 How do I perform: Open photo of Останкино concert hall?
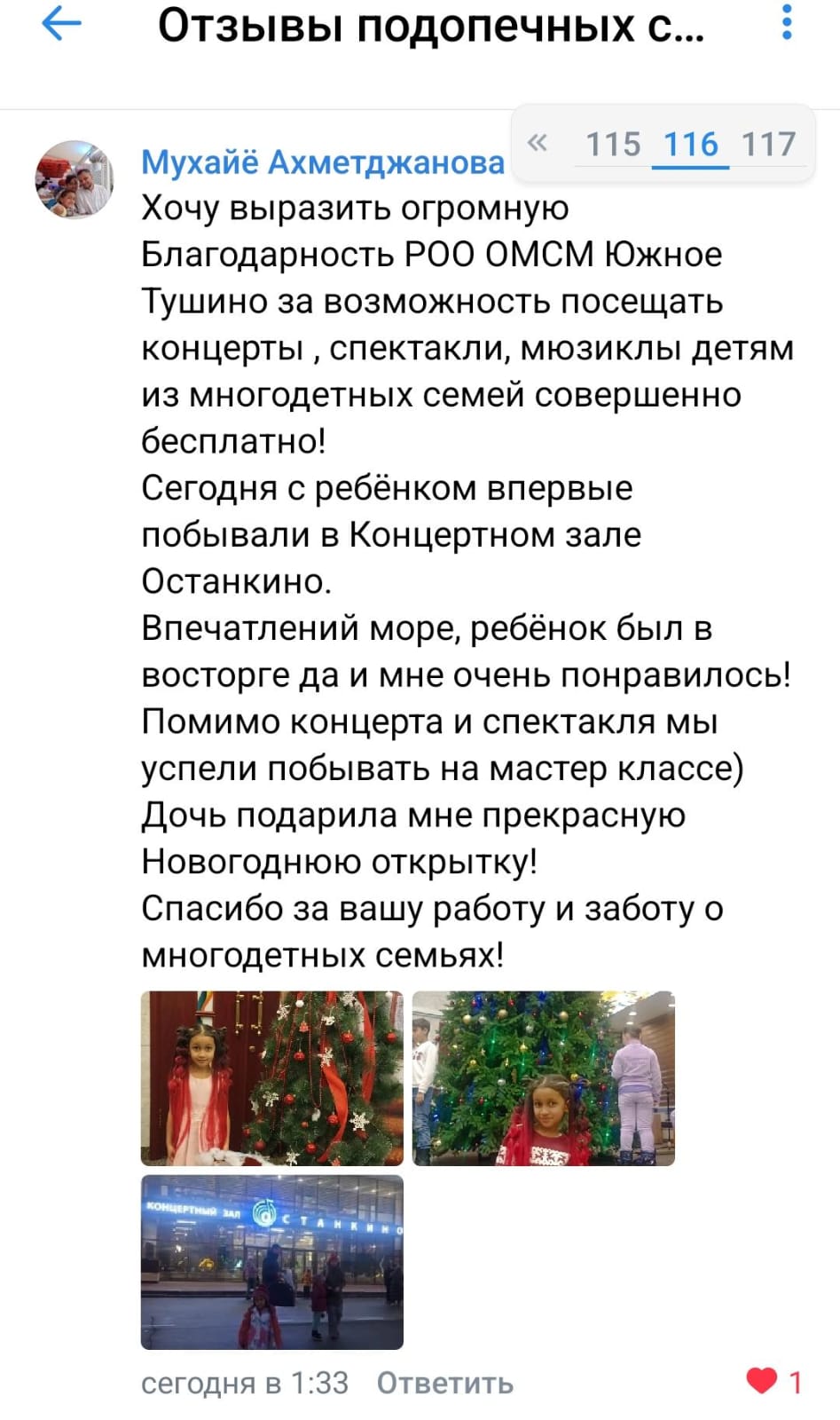click(271, 1261)
